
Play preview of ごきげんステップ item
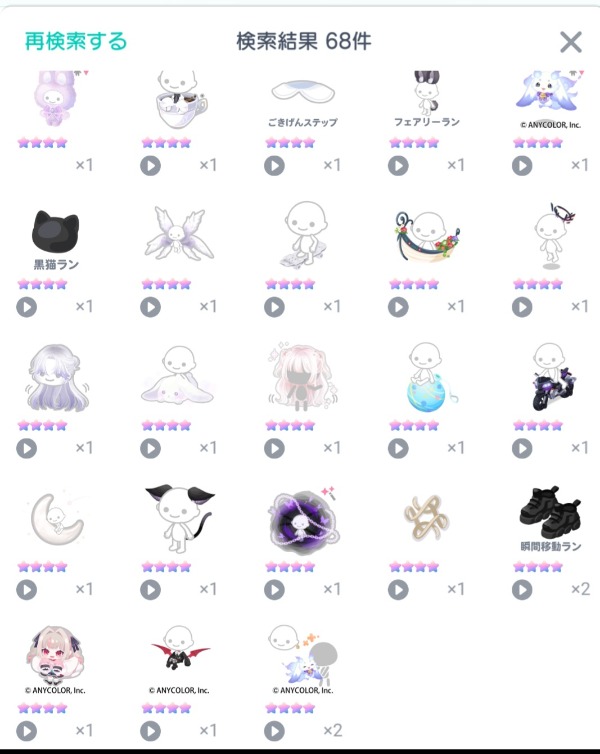(x=274, y=165)
